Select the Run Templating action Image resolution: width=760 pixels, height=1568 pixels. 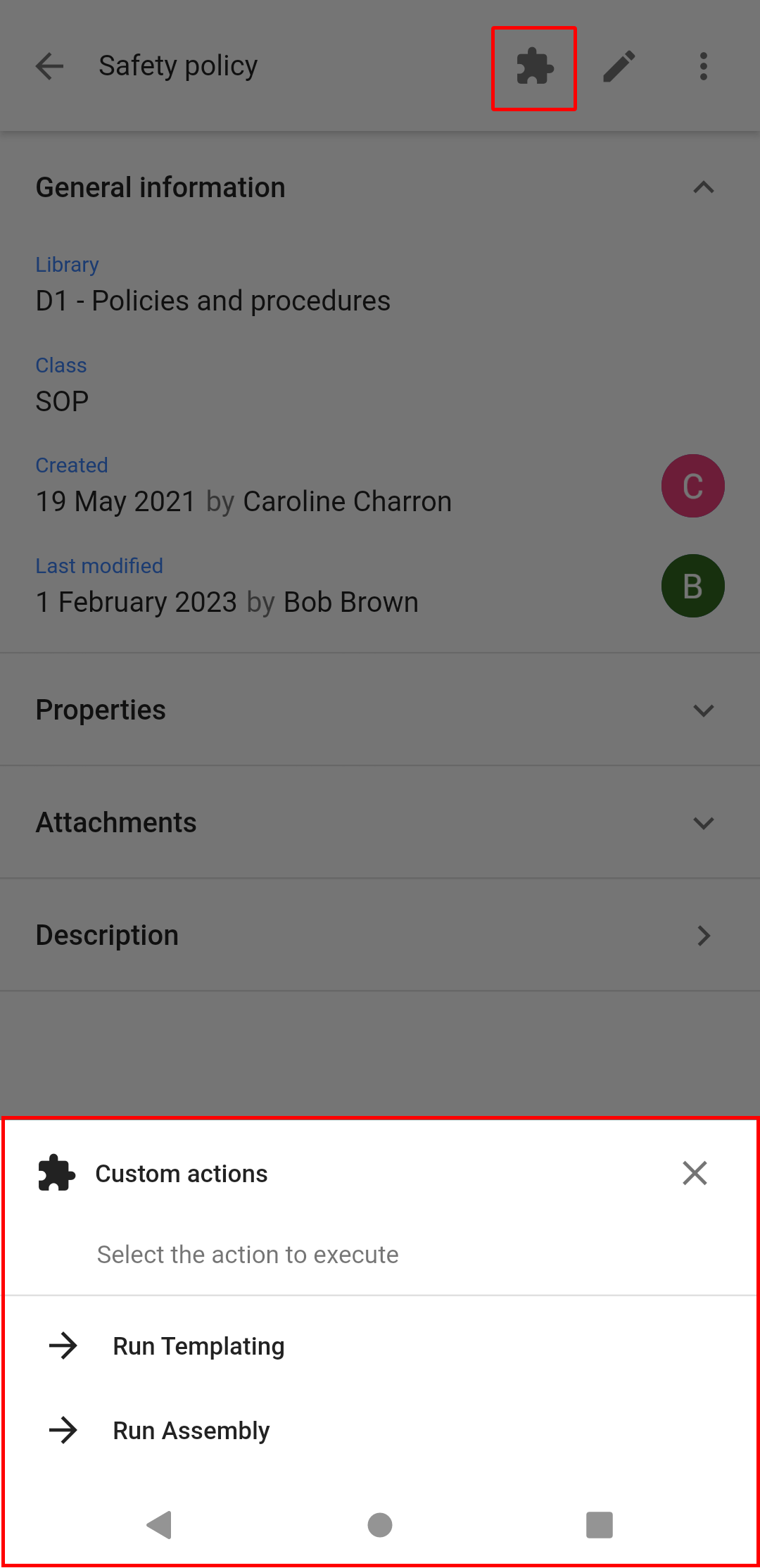[380, 1346]
